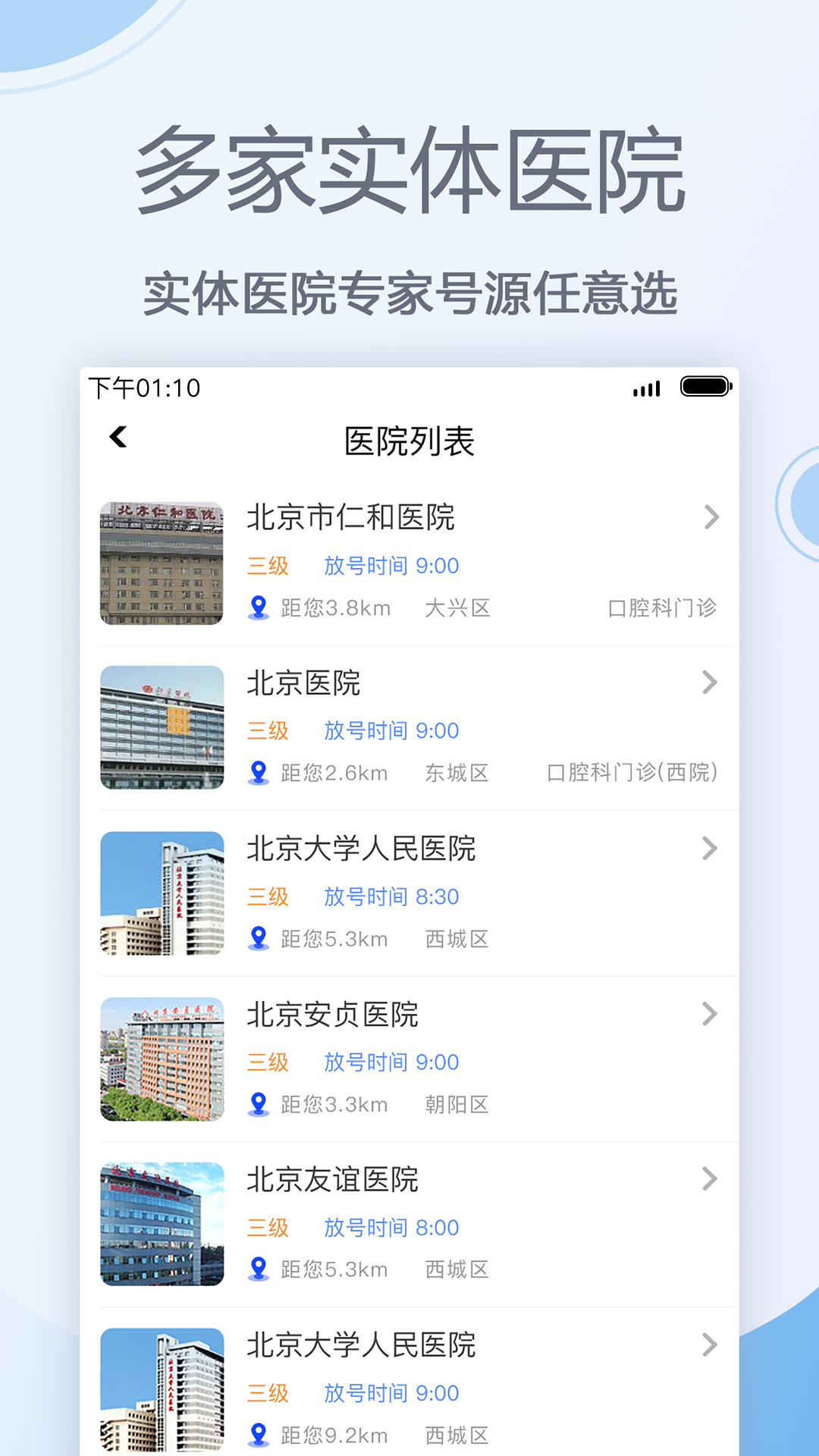Open 口腔科门诊 link for 北京市仁和医院
The height and width of the screenshot is (1456, 819).
[662, 607]
